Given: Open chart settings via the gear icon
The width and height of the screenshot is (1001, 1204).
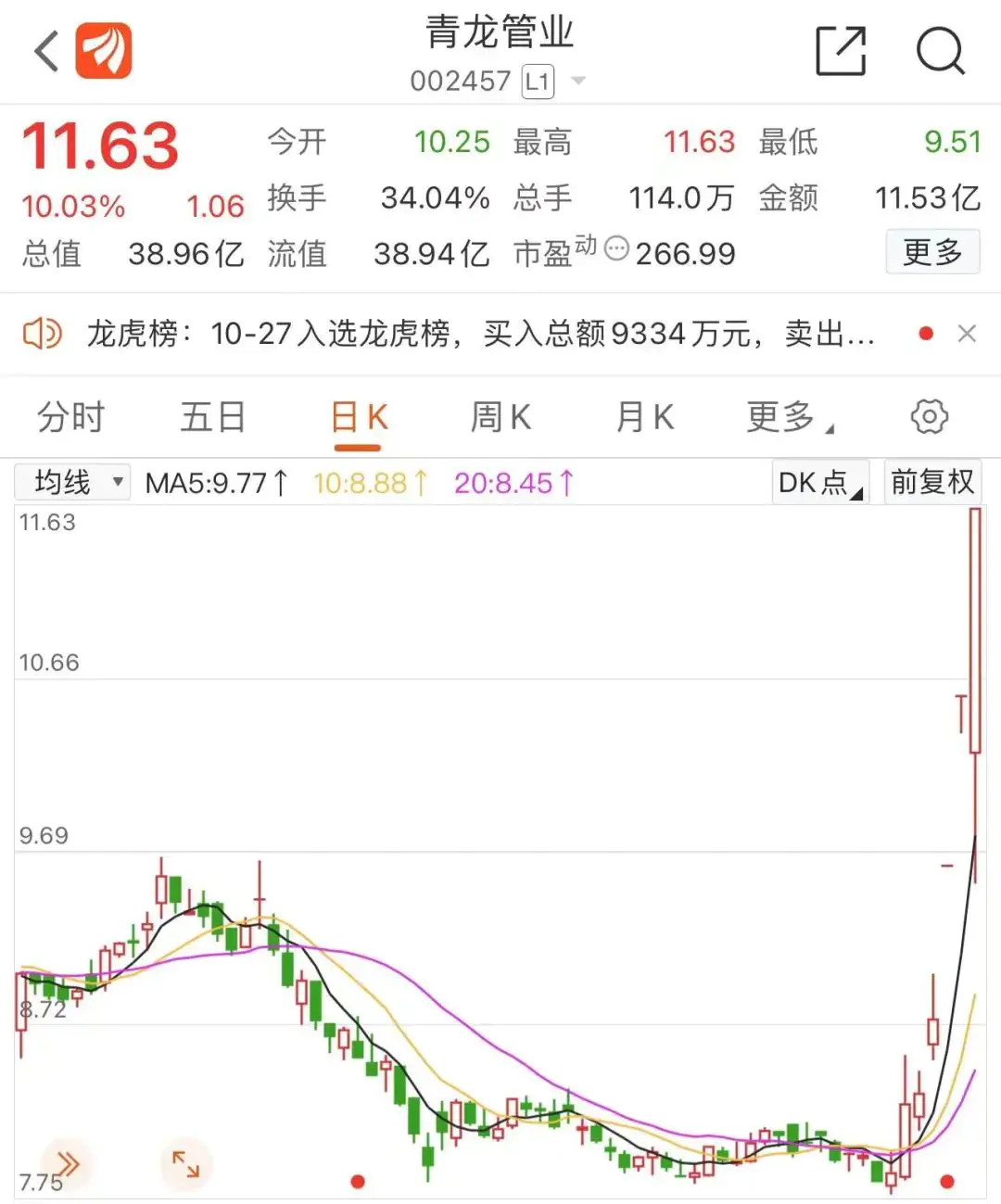Looking at the screenshot, I should (x=927, y=417).
